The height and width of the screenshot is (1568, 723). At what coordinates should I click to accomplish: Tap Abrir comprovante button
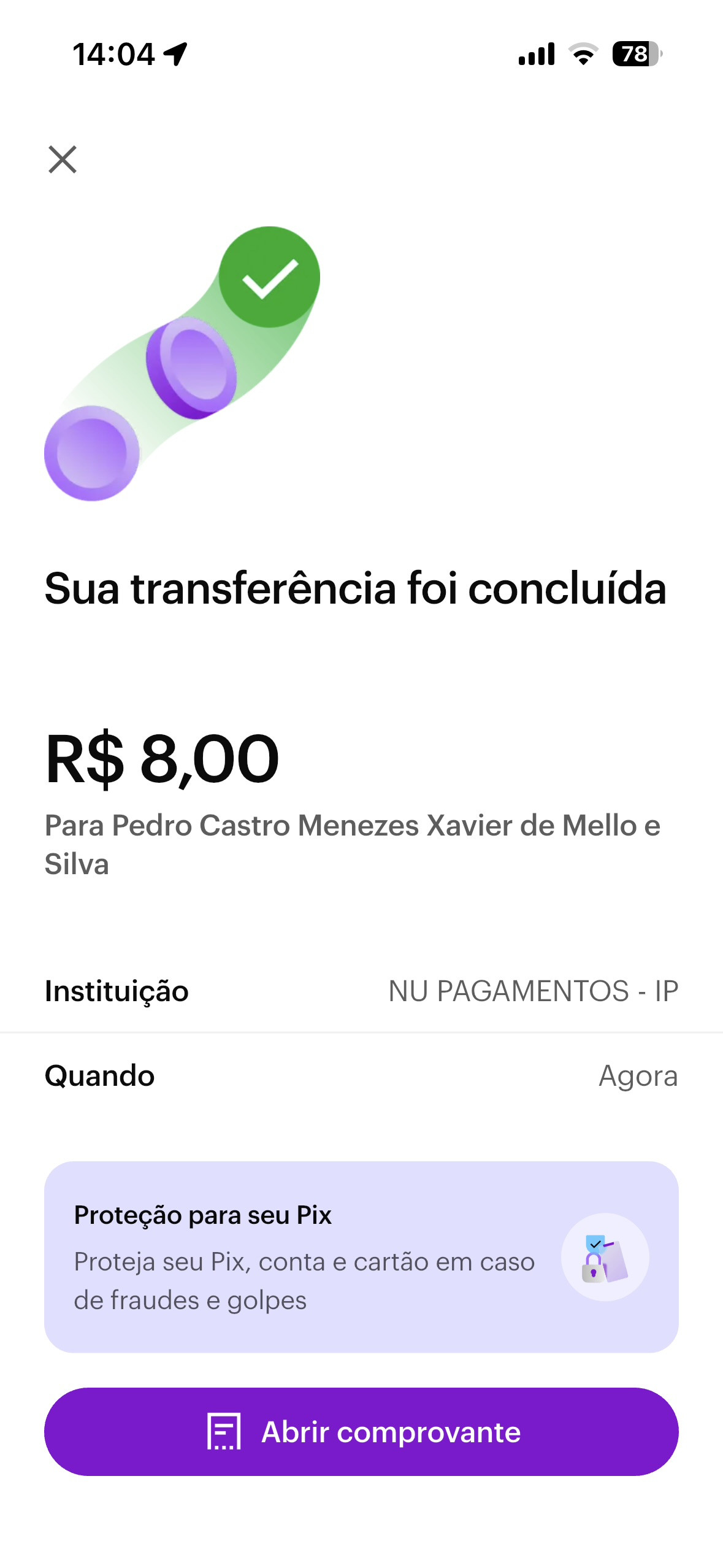click(361, 1432)
